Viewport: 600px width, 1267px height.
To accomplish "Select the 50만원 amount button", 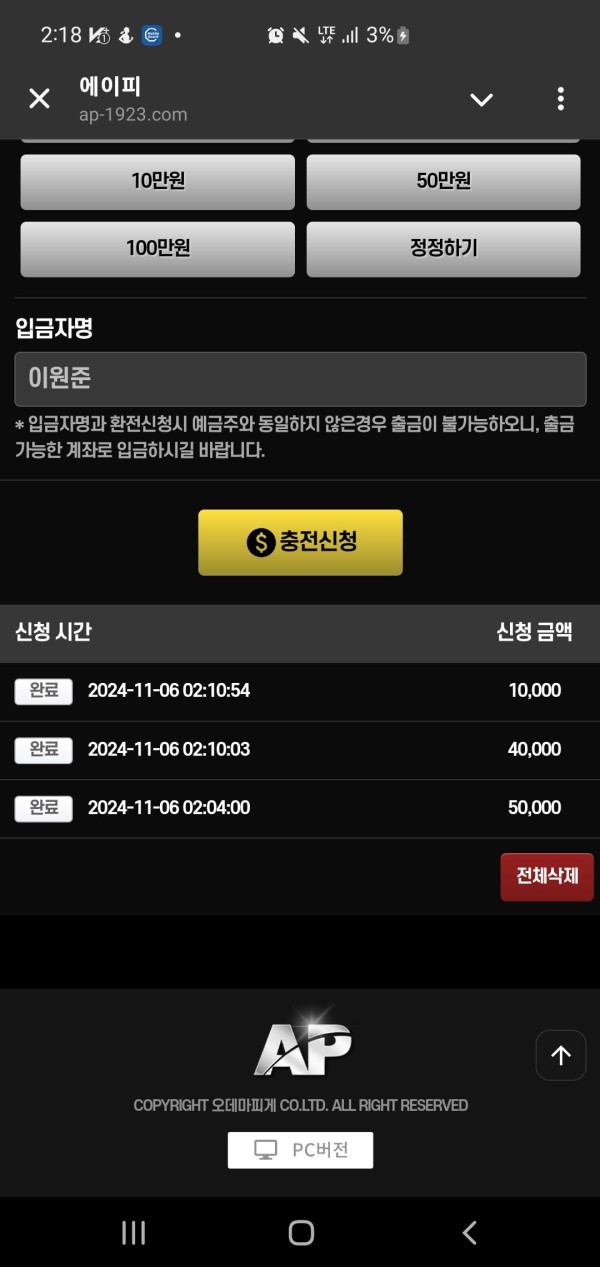I will point(443,181).
